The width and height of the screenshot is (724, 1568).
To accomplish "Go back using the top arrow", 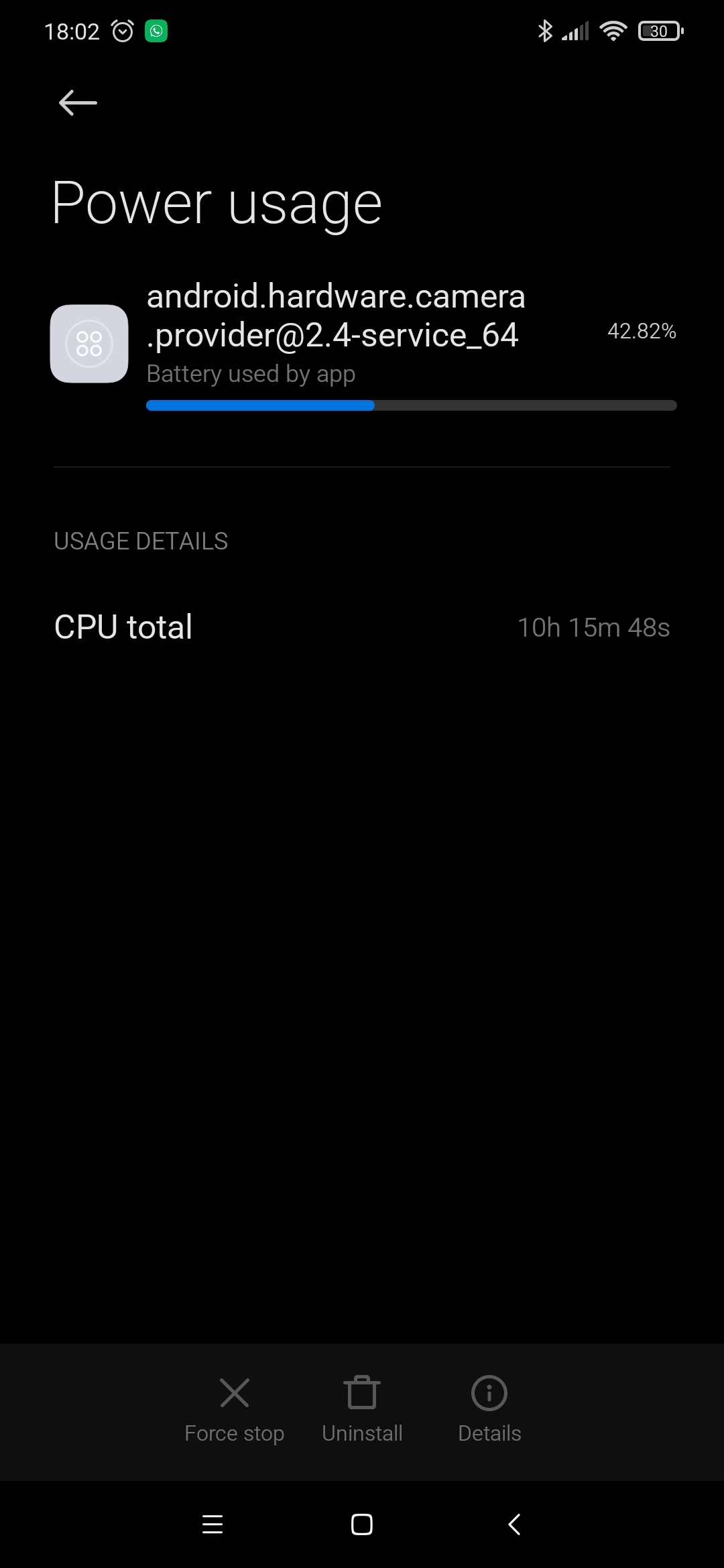I will [x=78, y=103].
